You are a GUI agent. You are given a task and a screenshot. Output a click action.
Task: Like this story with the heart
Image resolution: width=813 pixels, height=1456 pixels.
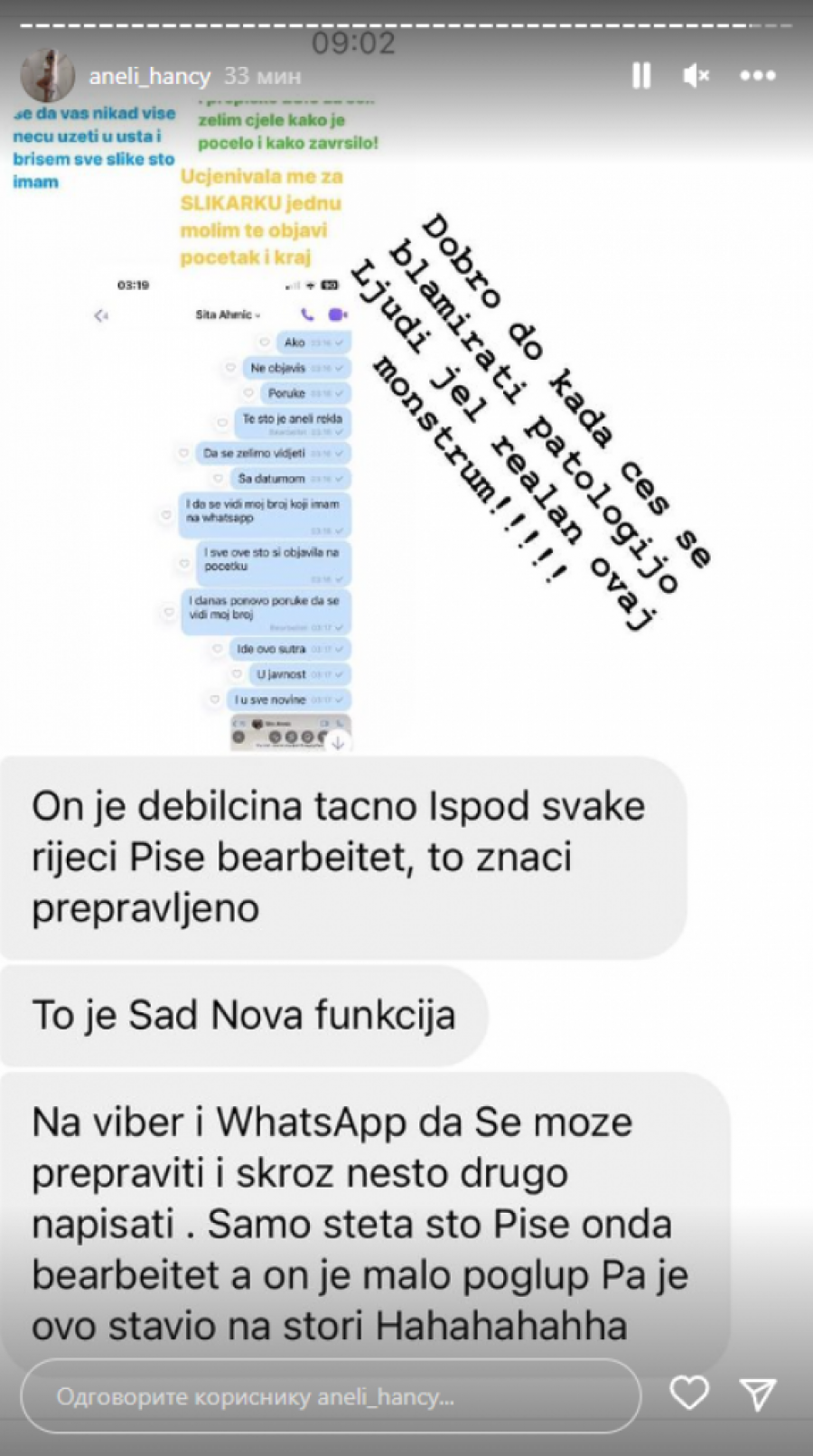click(x=689, y=1393)
